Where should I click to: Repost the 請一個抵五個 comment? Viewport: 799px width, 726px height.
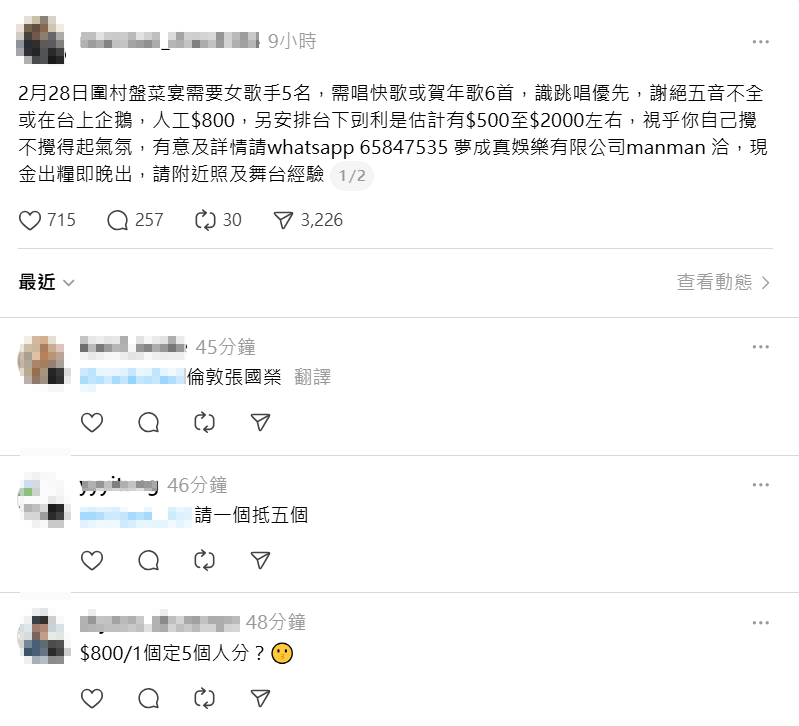[205, 560]
